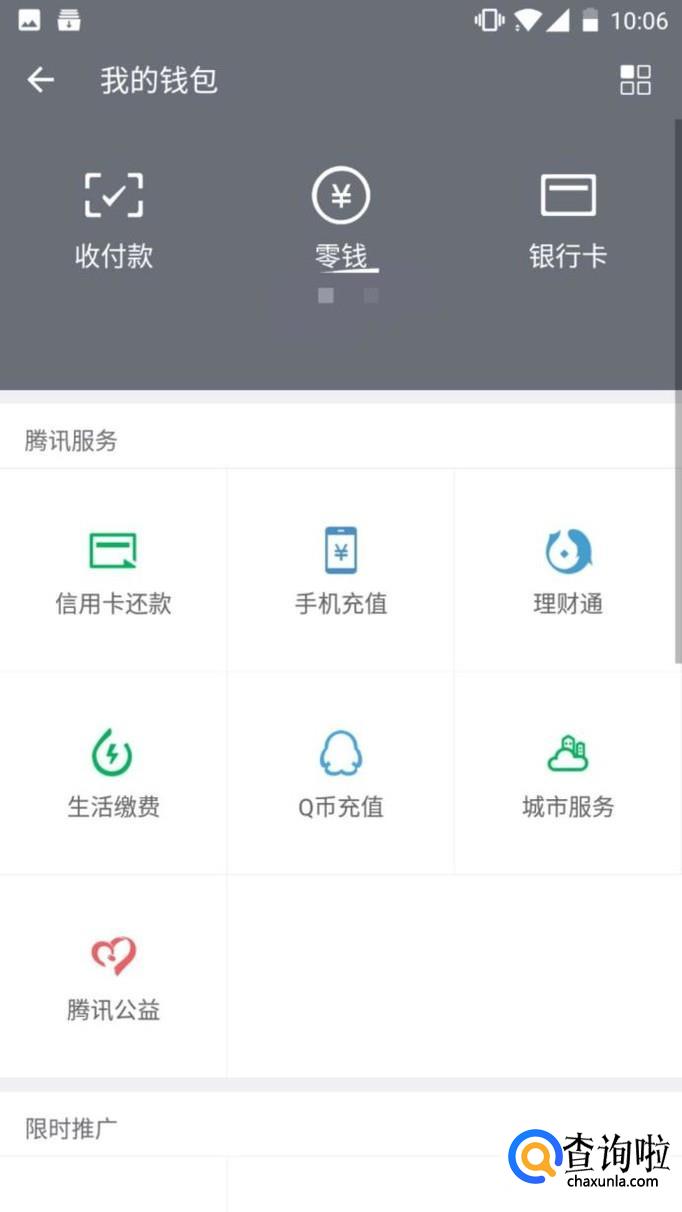The width and height of the screenshot is (682, 1212).
Task: Open 城市服务 city services
Action: point(568,773)
